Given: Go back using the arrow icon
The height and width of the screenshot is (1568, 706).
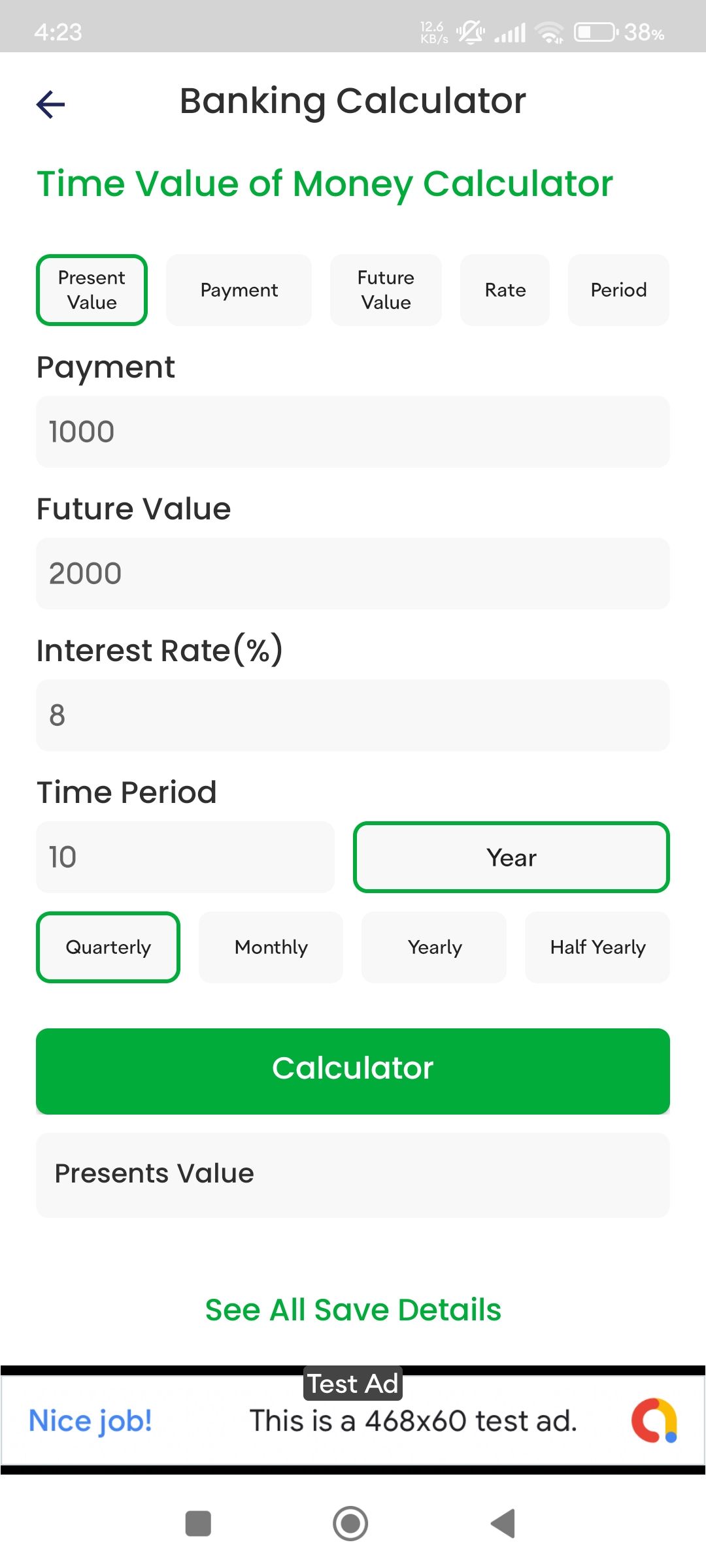Looking at the screenshot, I should tap(51, 104).
